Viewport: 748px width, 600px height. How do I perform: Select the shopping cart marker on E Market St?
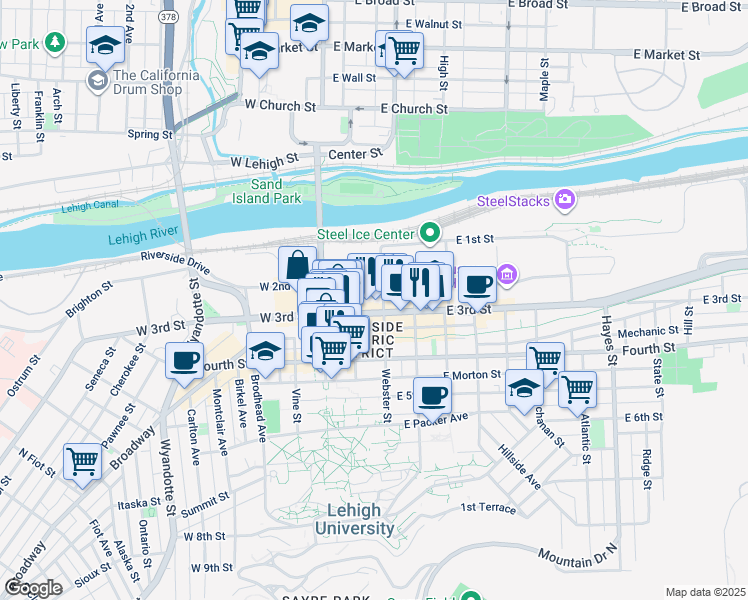[x=404, y=49]
